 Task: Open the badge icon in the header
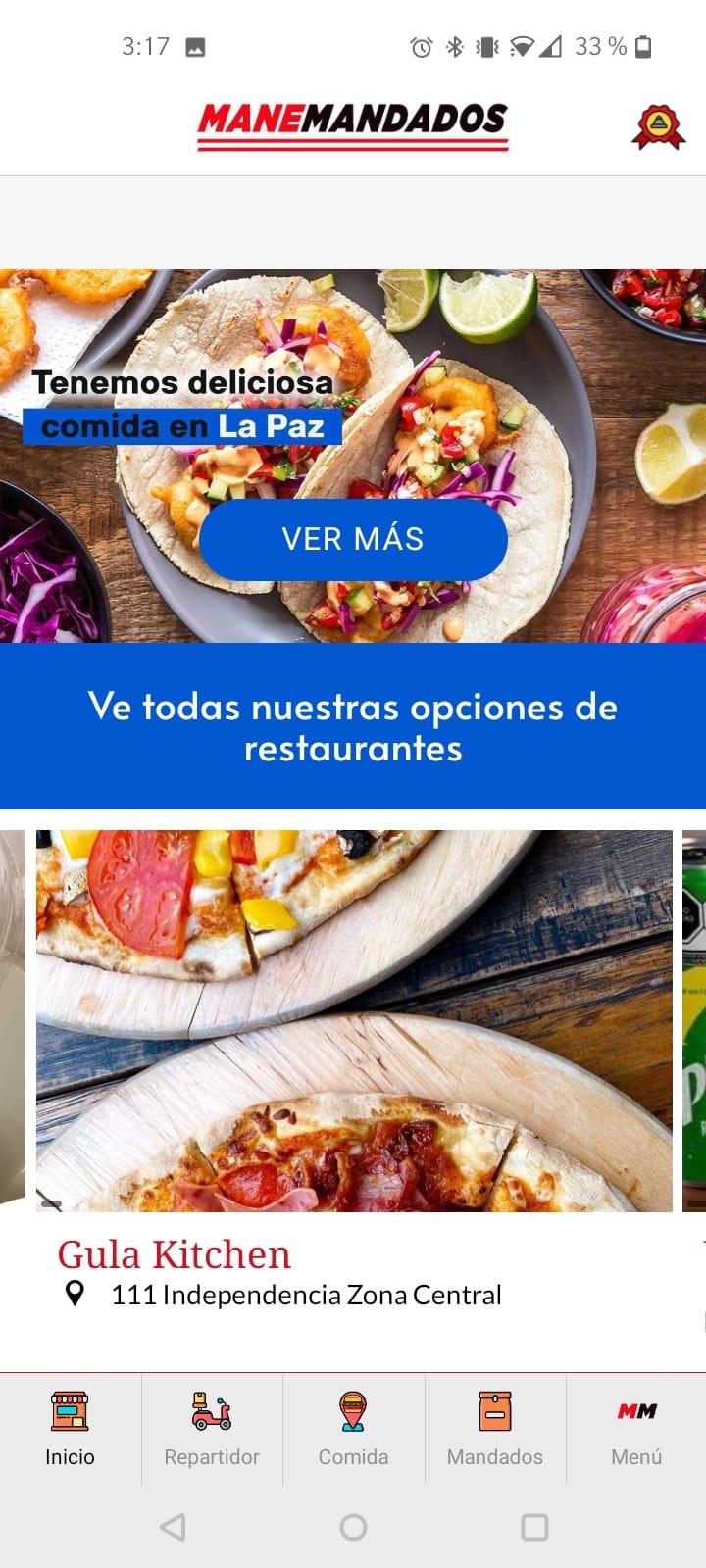tap(657, 126)
